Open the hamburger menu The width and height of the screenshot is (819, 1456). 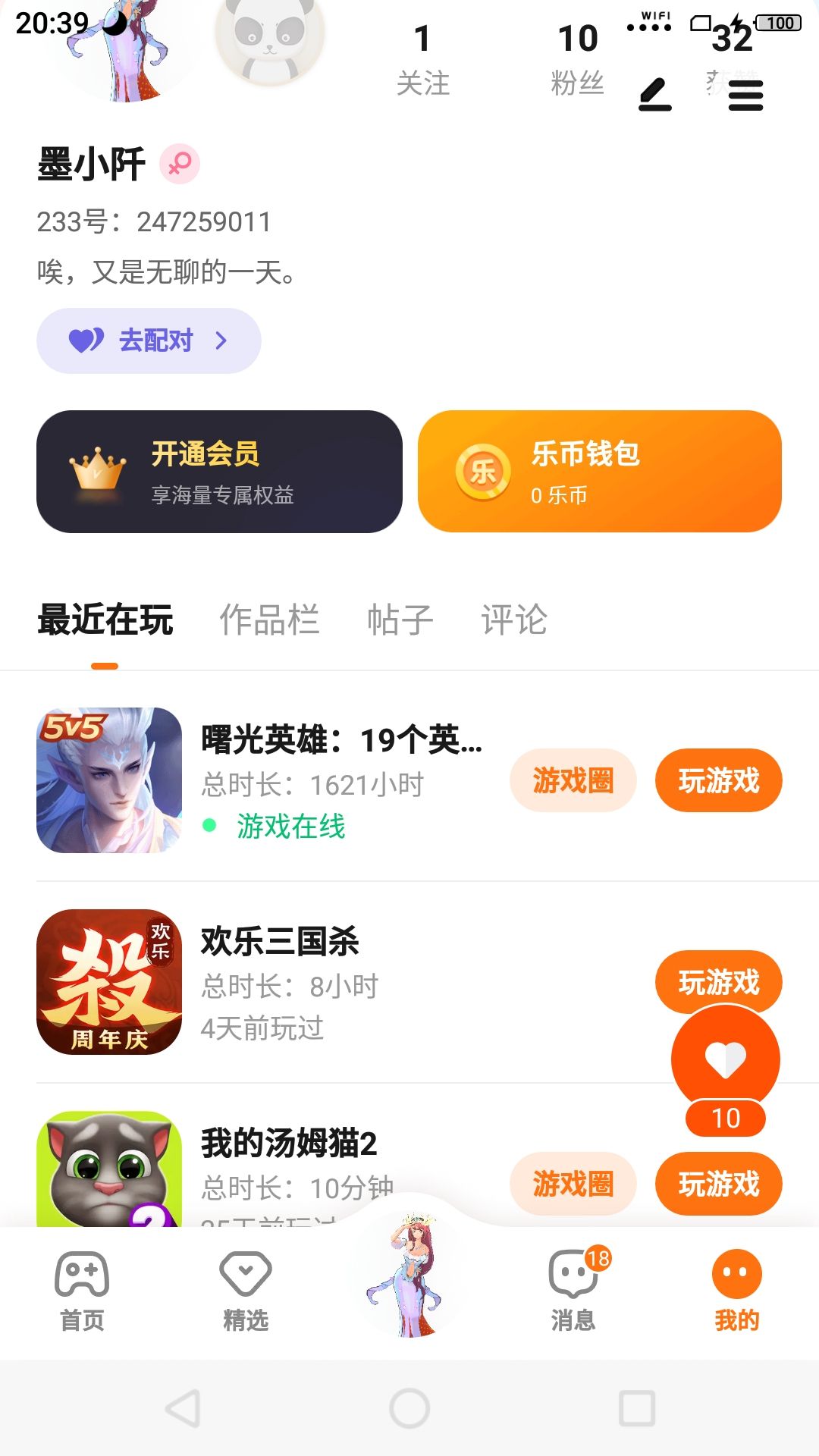(745, 96)
